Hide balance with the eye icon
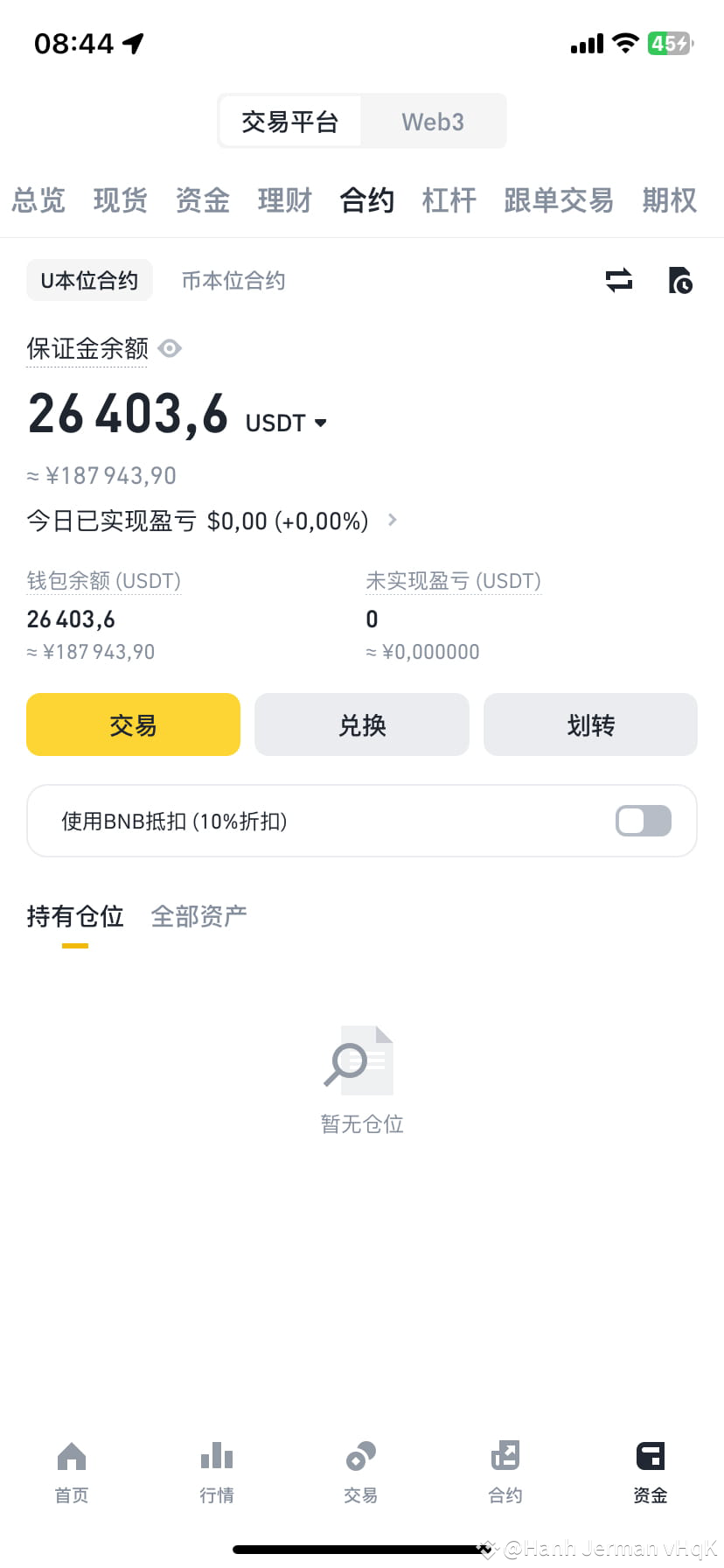 (170, 348)
